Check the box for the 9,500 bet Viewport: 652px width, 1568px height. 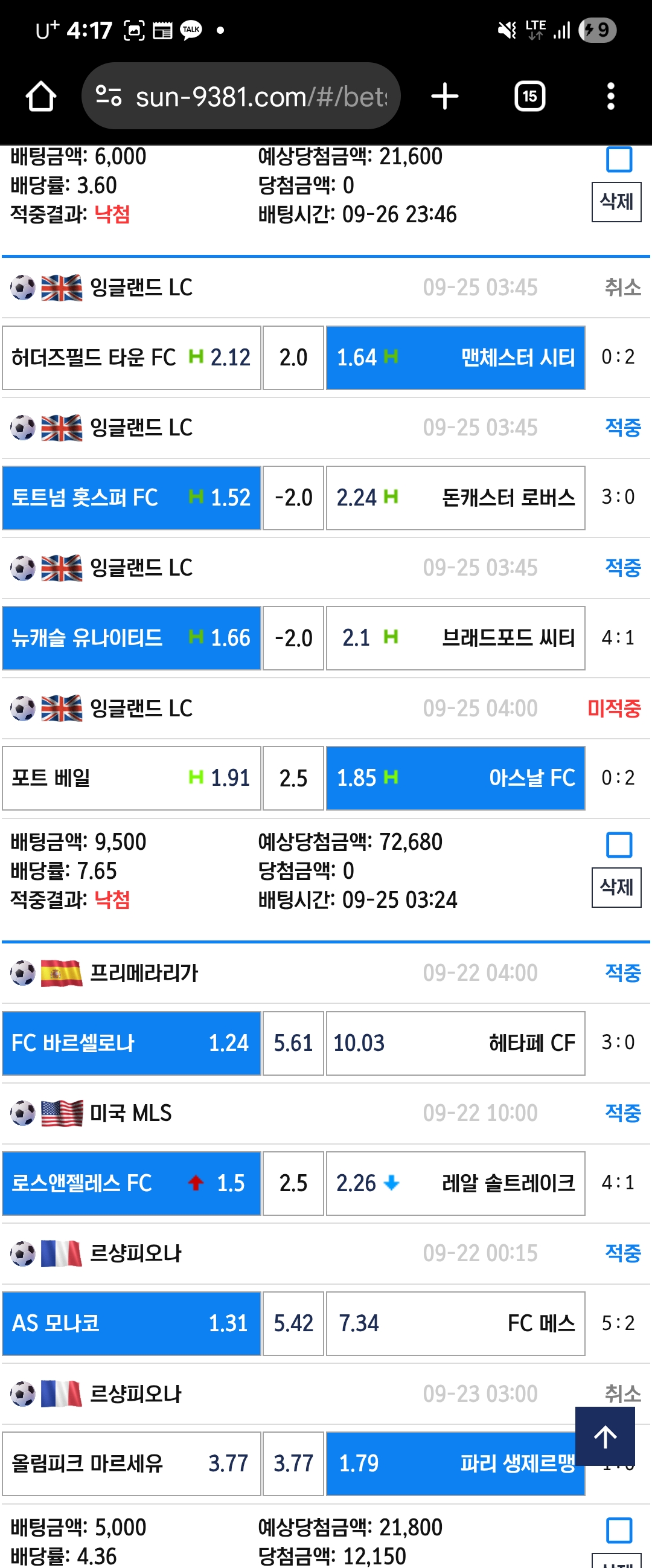(619, 845)
